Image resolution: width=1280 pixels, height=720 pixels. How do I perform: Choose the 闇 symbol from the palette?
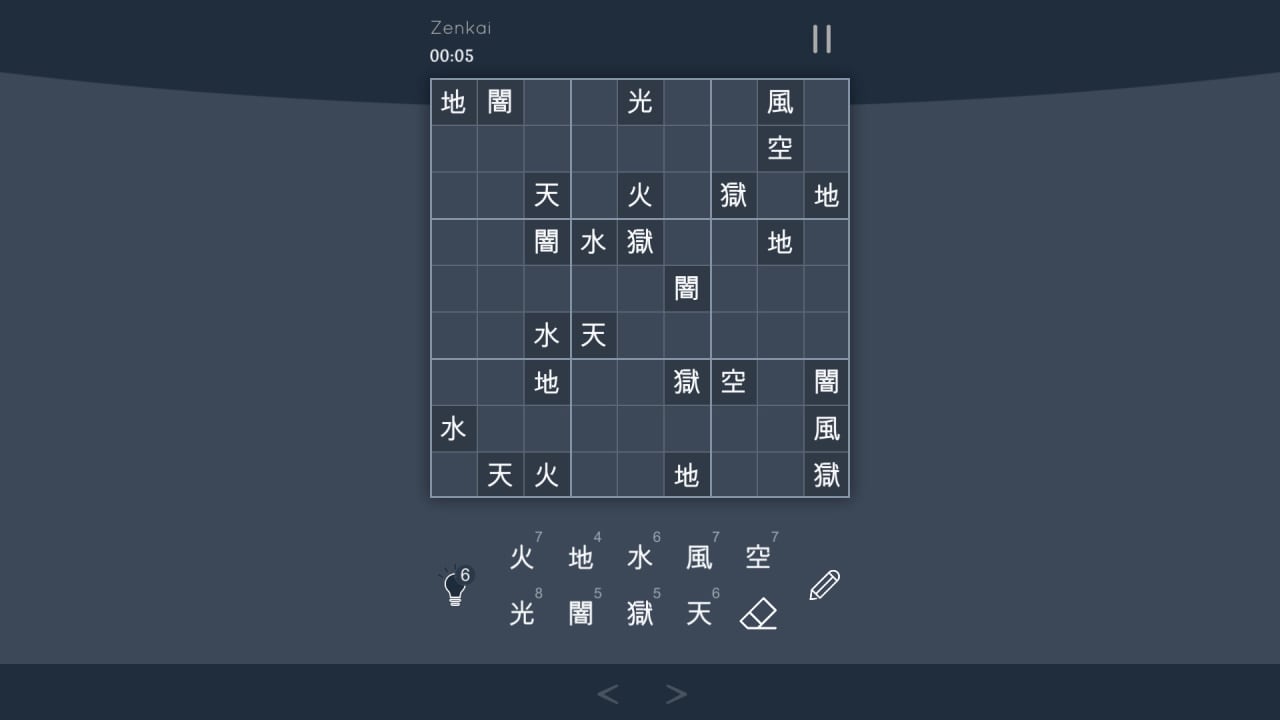pyautogui.click(x=581, y=613)
